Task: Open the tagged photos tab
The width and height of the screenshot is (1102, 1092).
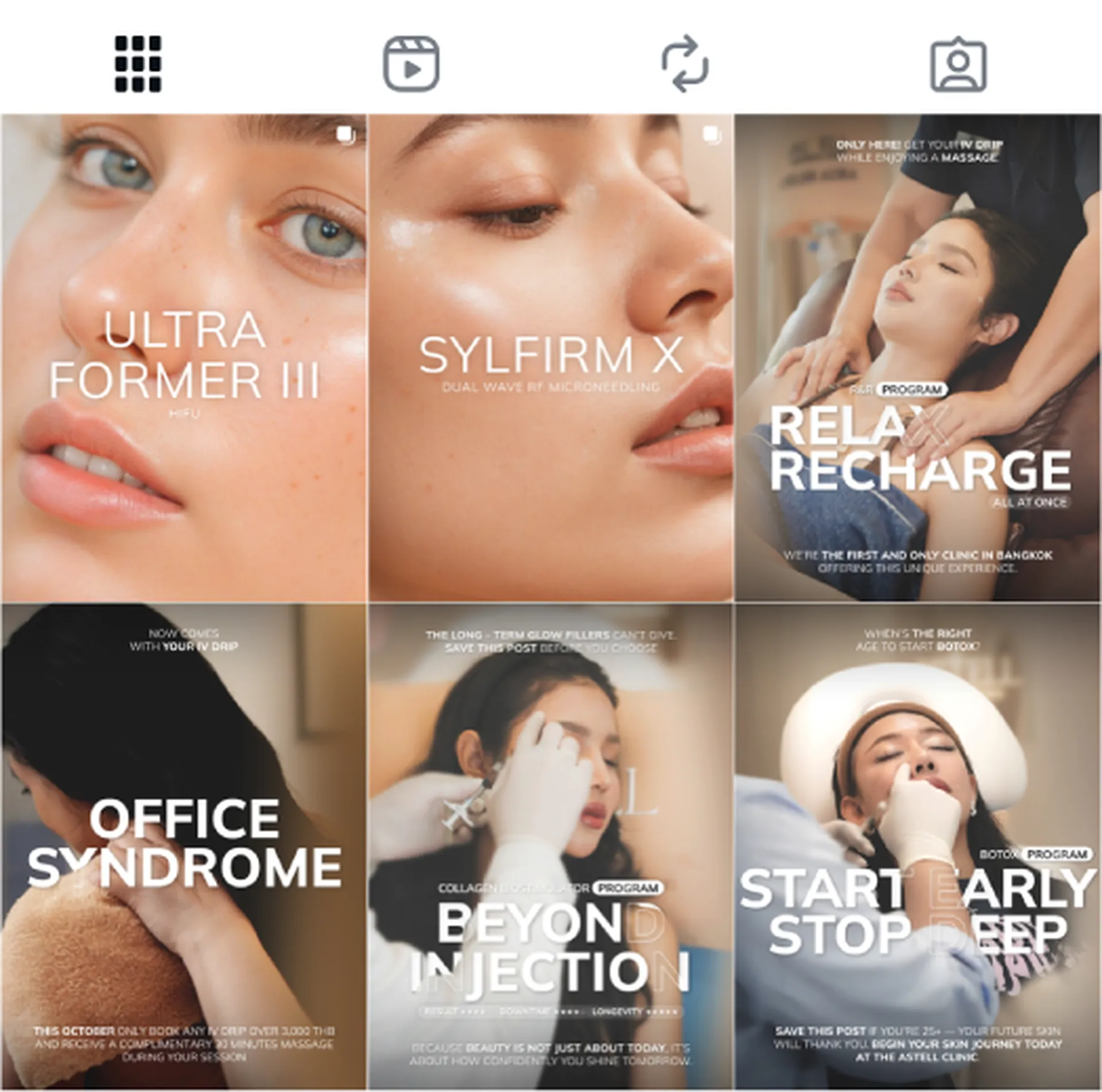Action: [958, 65]
